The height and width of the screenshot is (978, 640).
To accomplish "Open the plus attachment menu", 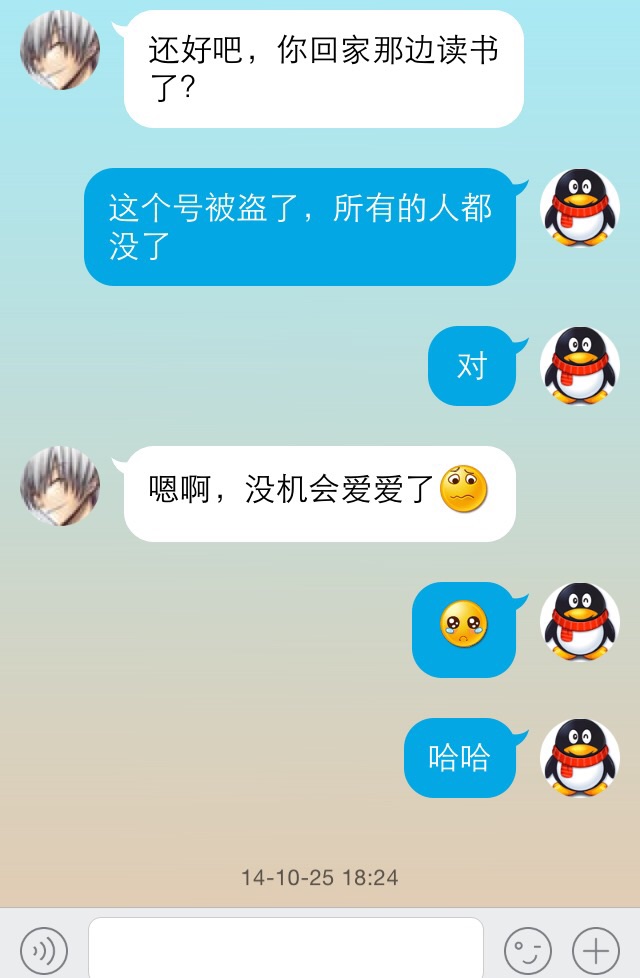I will 595,948.
